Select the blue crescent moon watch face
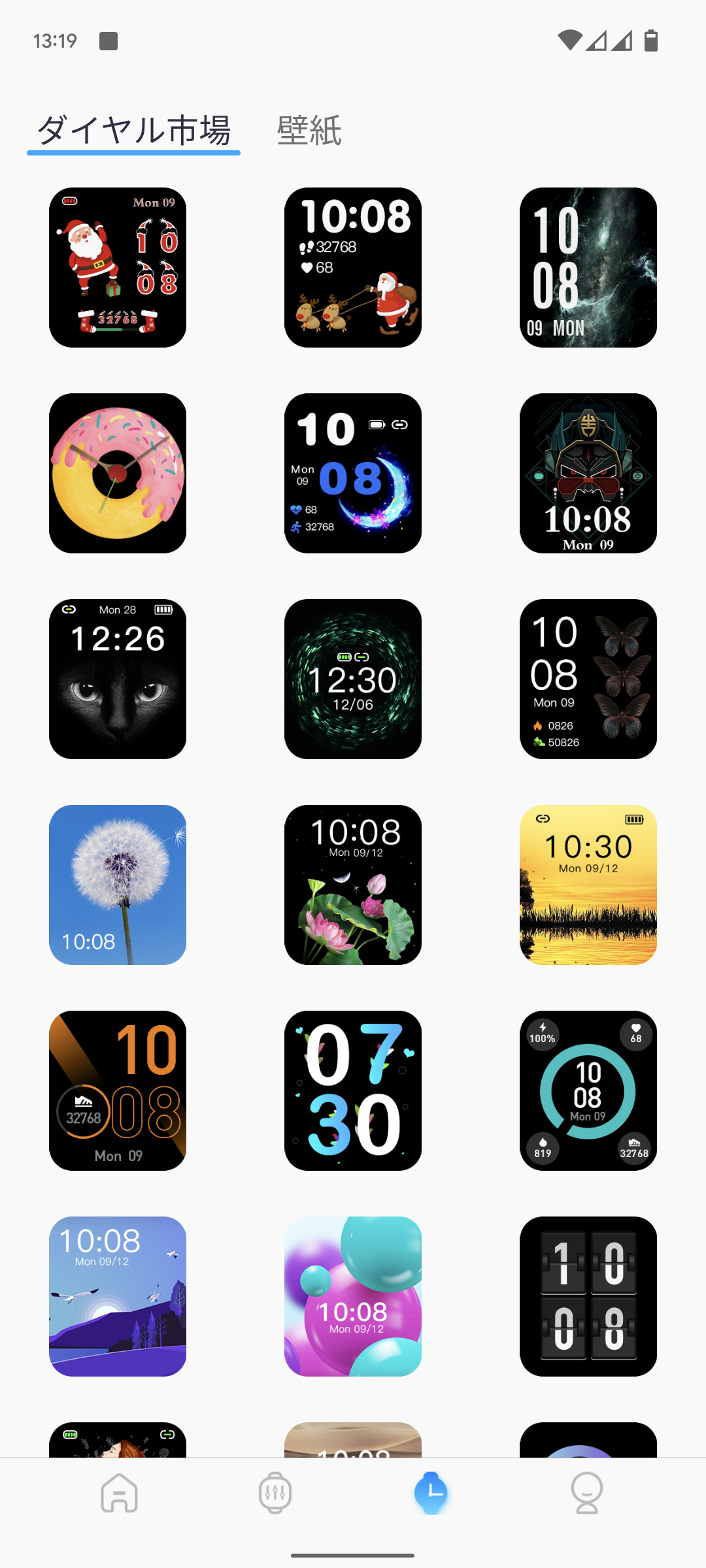Viewport: 706px width, 1568px height. pos(353,473)
